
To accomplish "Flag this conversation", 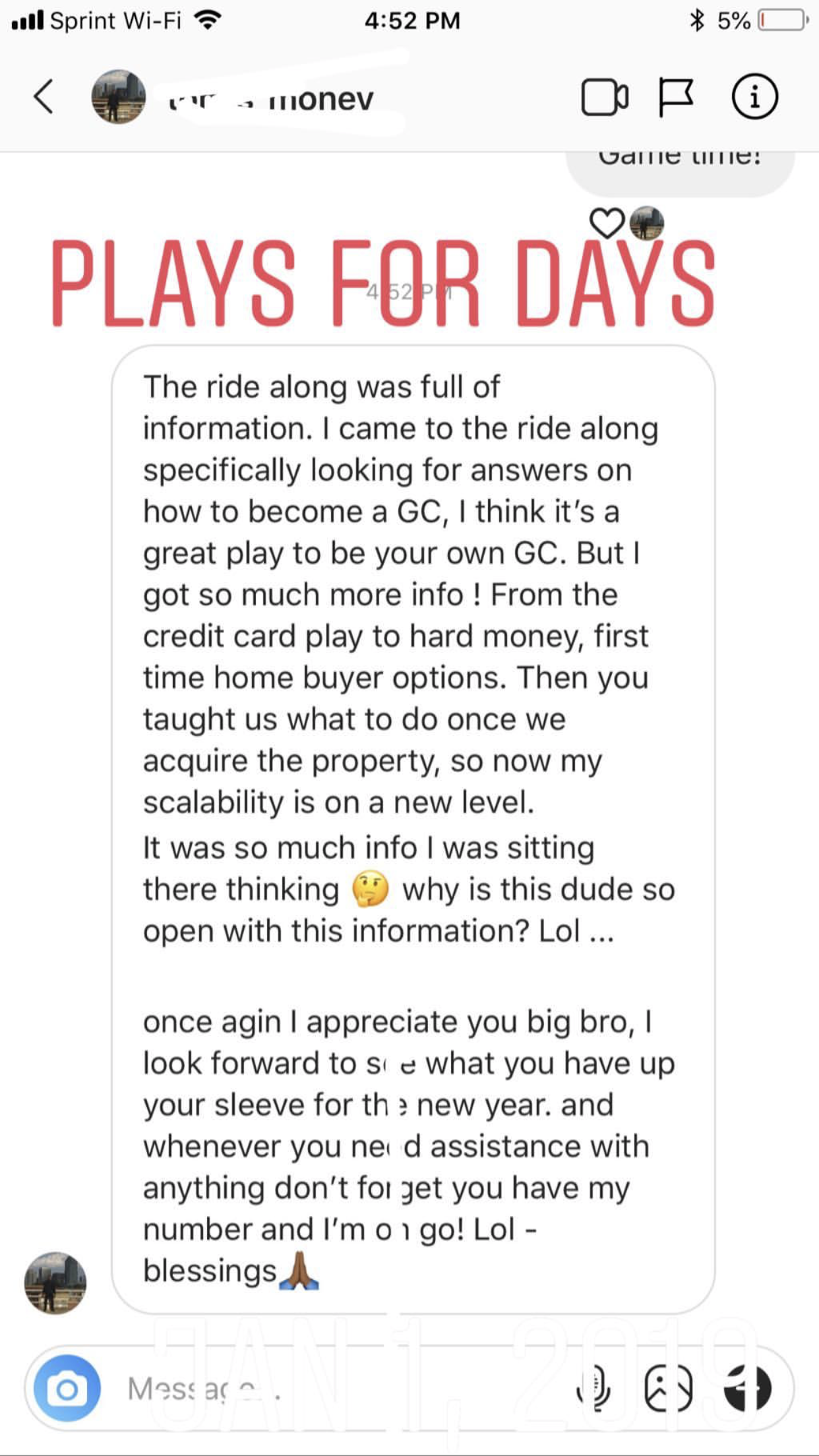I will tap(676, 98).
